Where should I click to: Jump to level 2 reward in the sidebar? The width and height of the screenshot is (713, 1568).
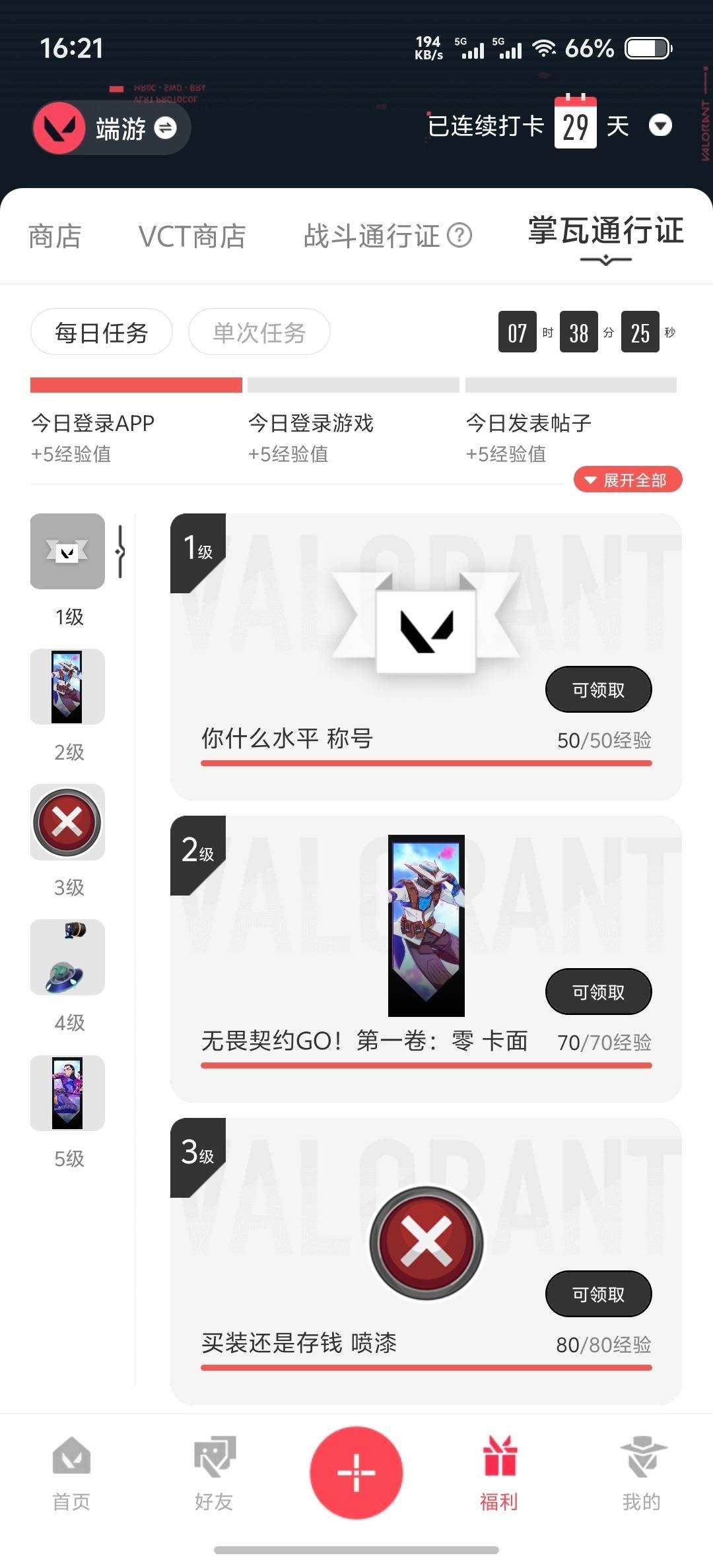pyautogui.click(x=67, y=688)
